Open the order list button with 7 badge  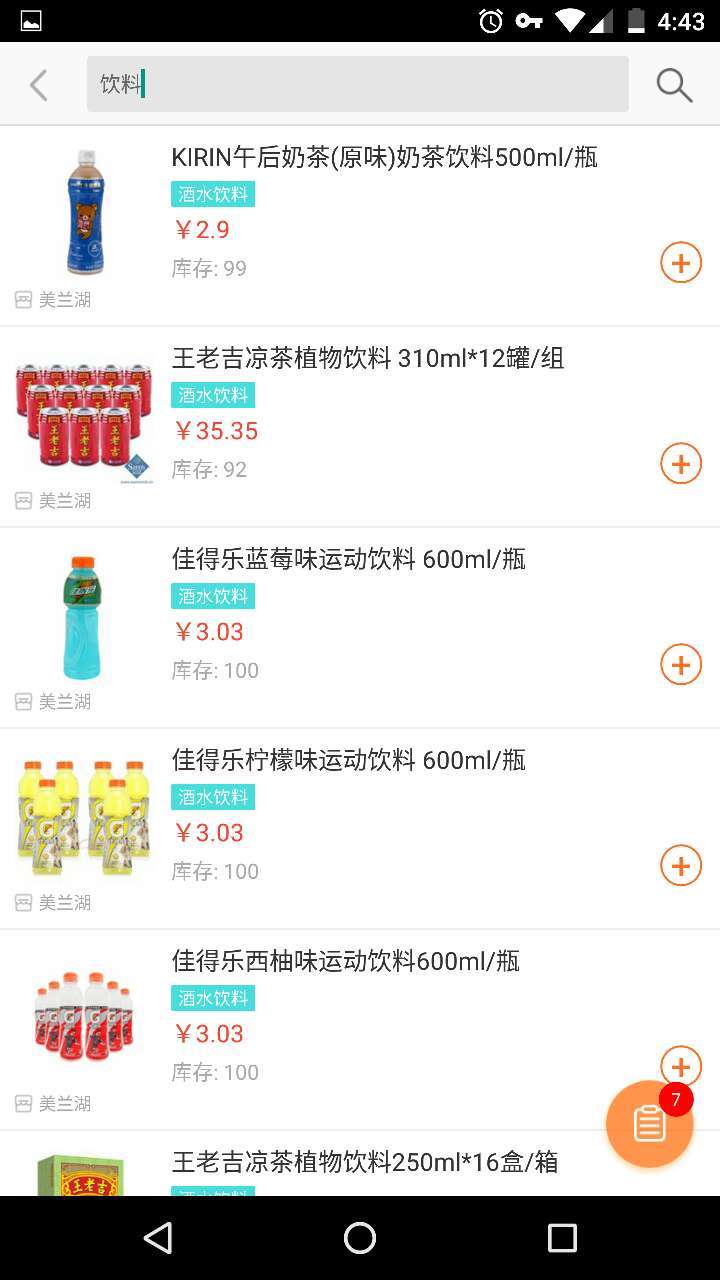click(649, 1124)
